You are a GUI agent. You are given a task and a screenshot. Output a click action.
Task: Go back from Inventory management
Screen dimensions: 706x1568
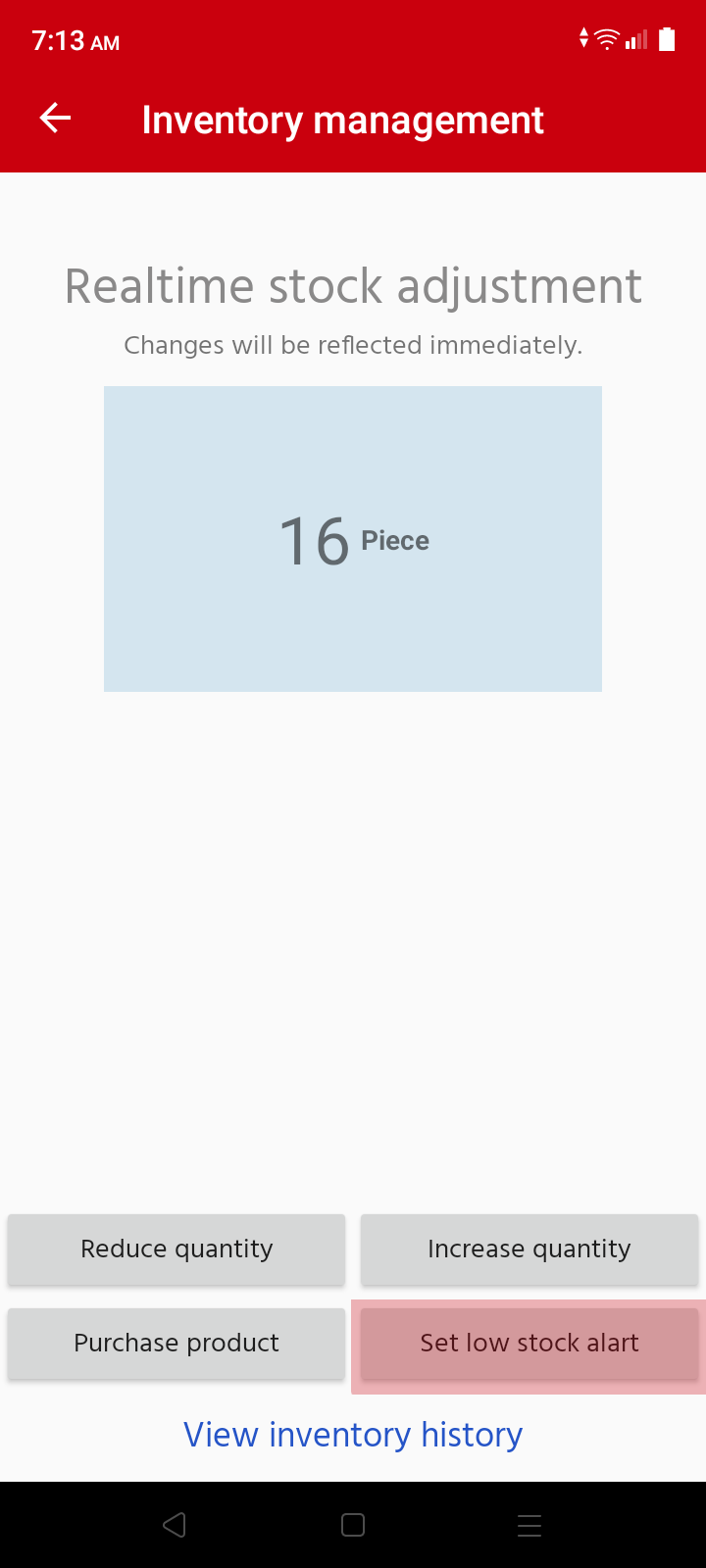56,119
